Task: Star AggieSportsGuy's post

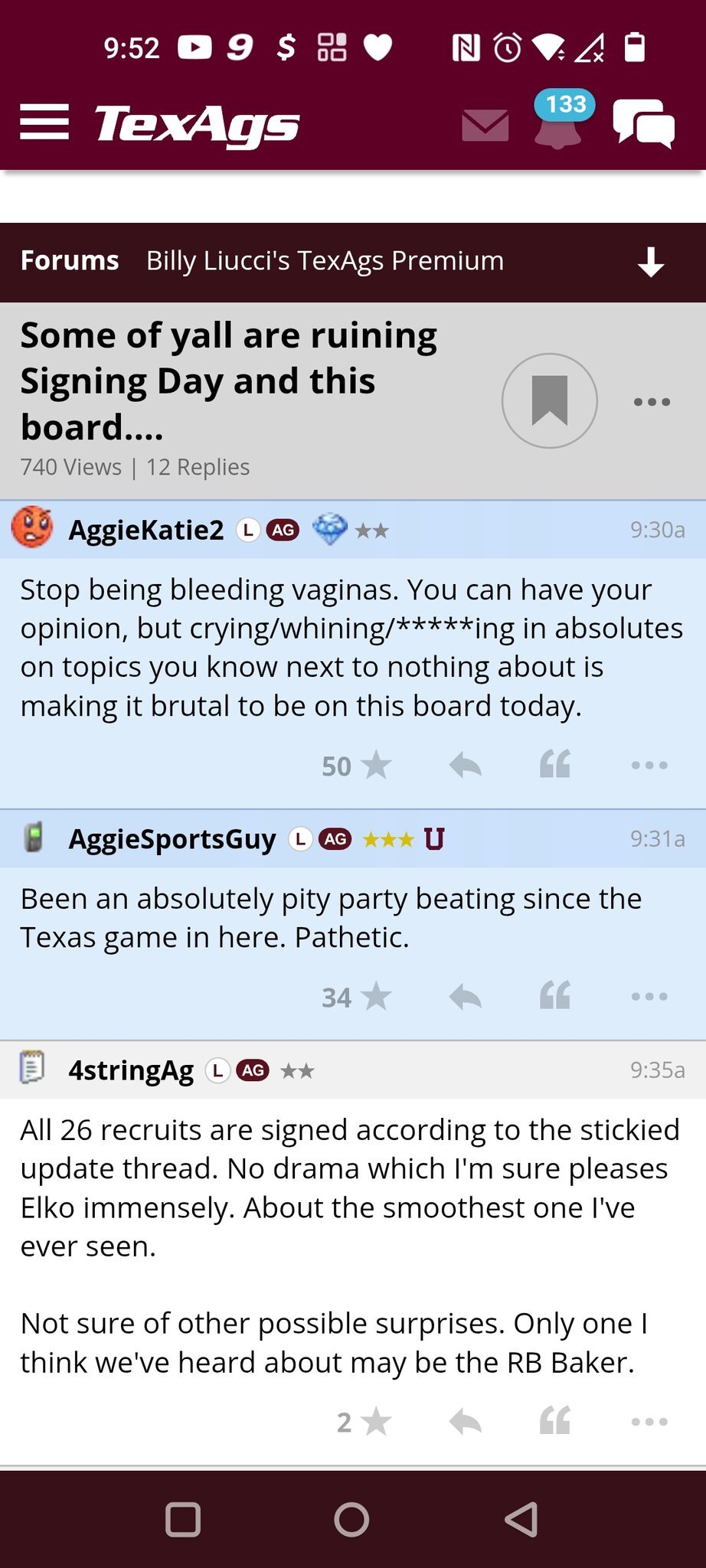Action: [375, 997]
